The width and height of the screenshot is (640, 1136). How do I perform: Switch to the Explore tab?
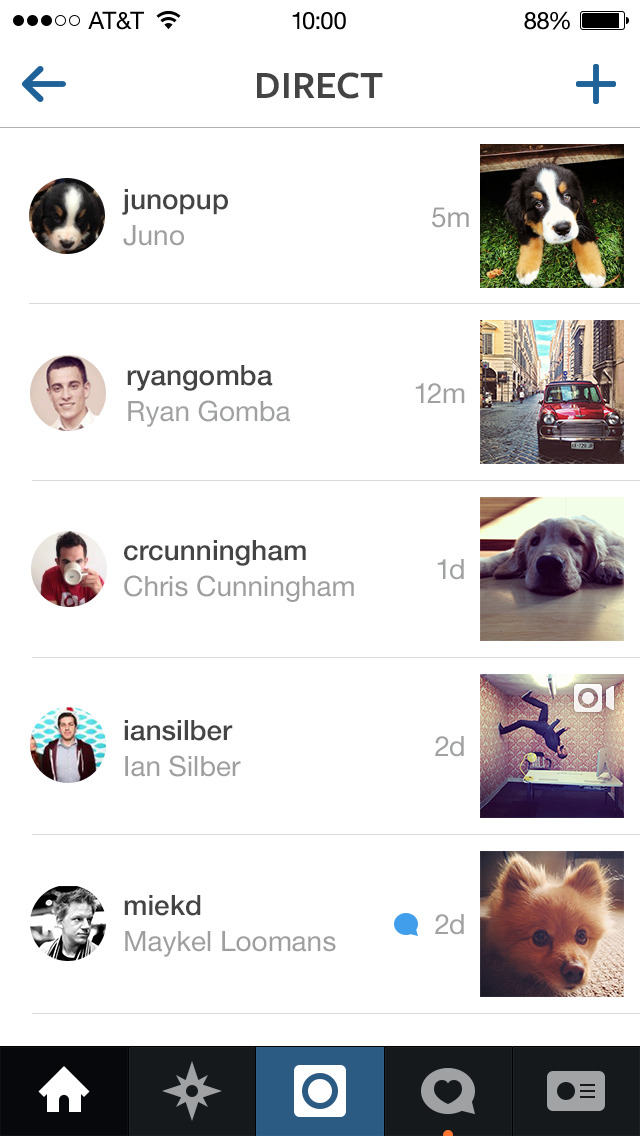(192, 1091)
